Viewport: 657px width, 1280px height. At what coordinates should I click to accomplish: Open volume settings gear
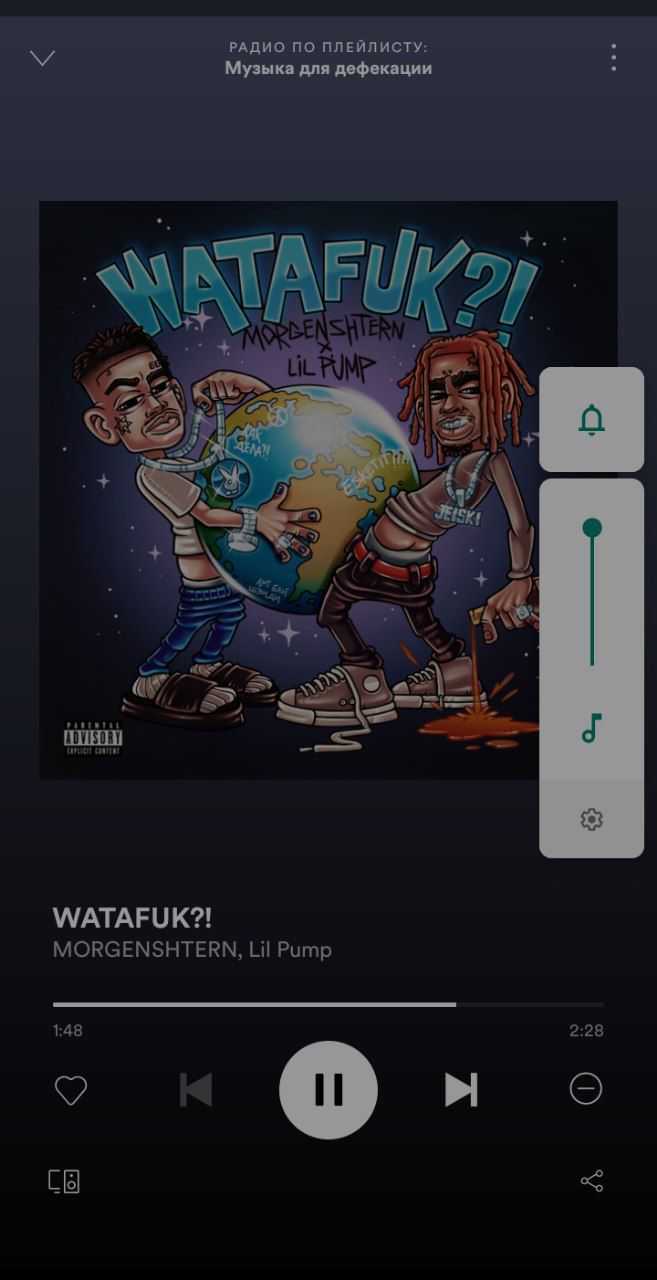coord(592,819)
